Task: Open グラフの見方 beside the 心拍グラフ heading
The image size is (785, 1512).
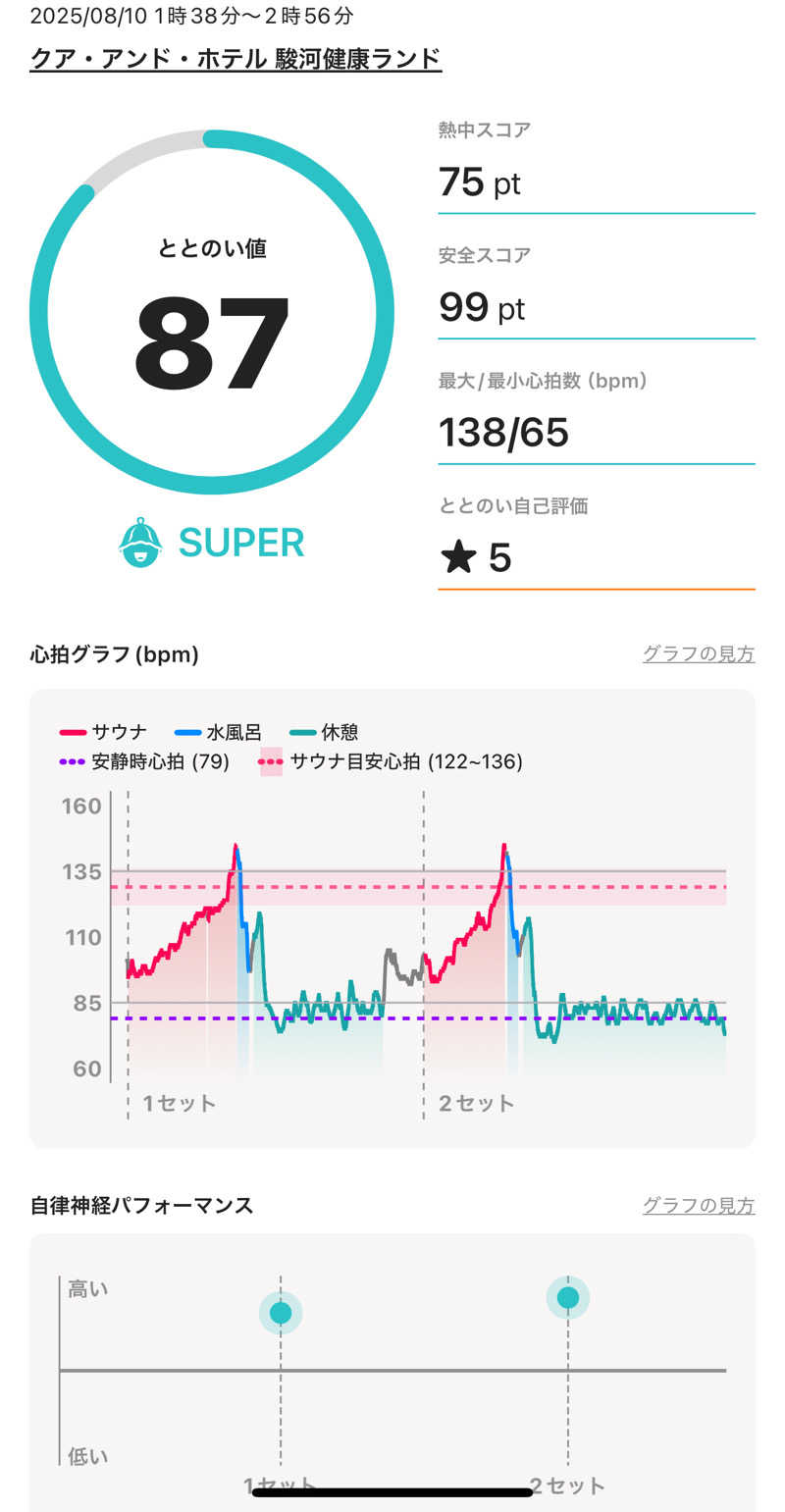Action: coord(698,653)
